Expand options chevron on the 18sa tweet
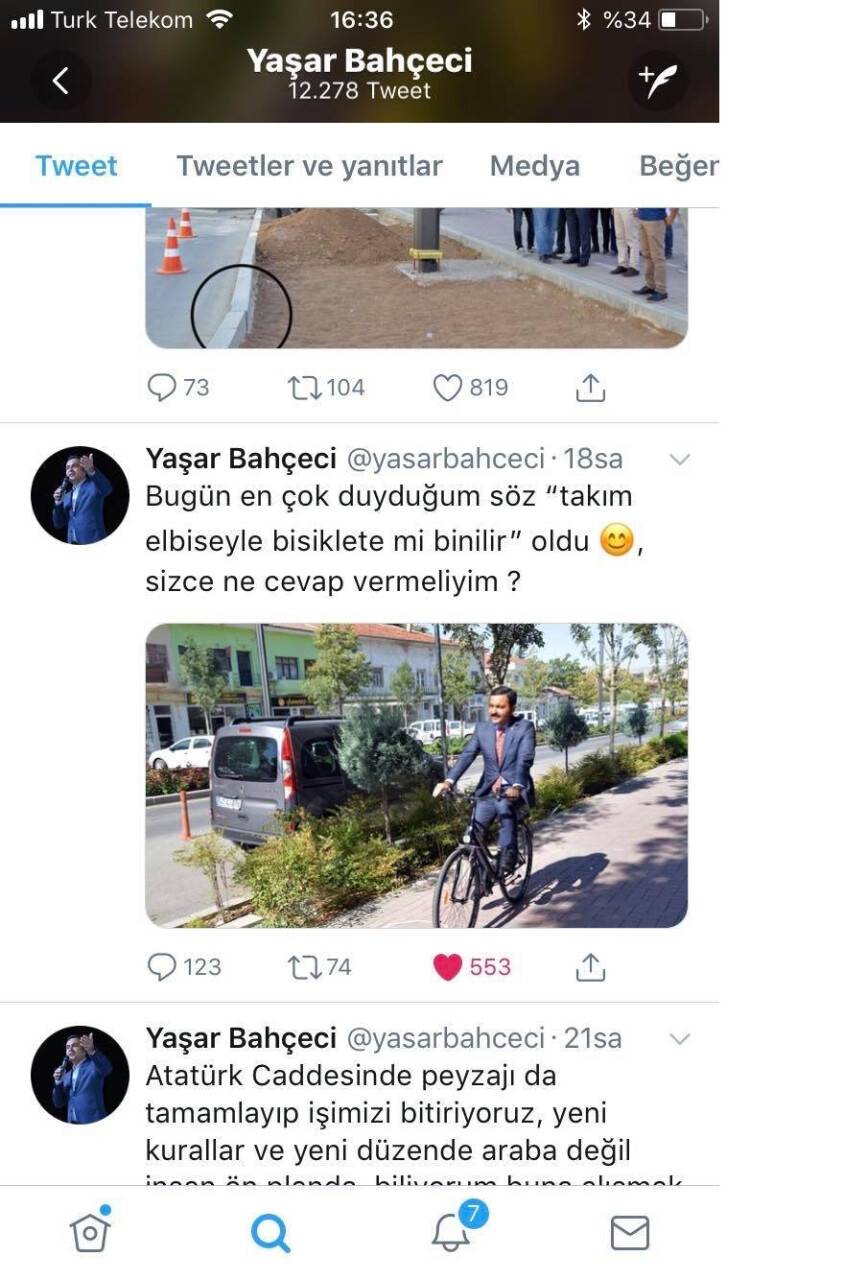The height and width of the screenshot is (1280, 844). click(x=679, y=460)
